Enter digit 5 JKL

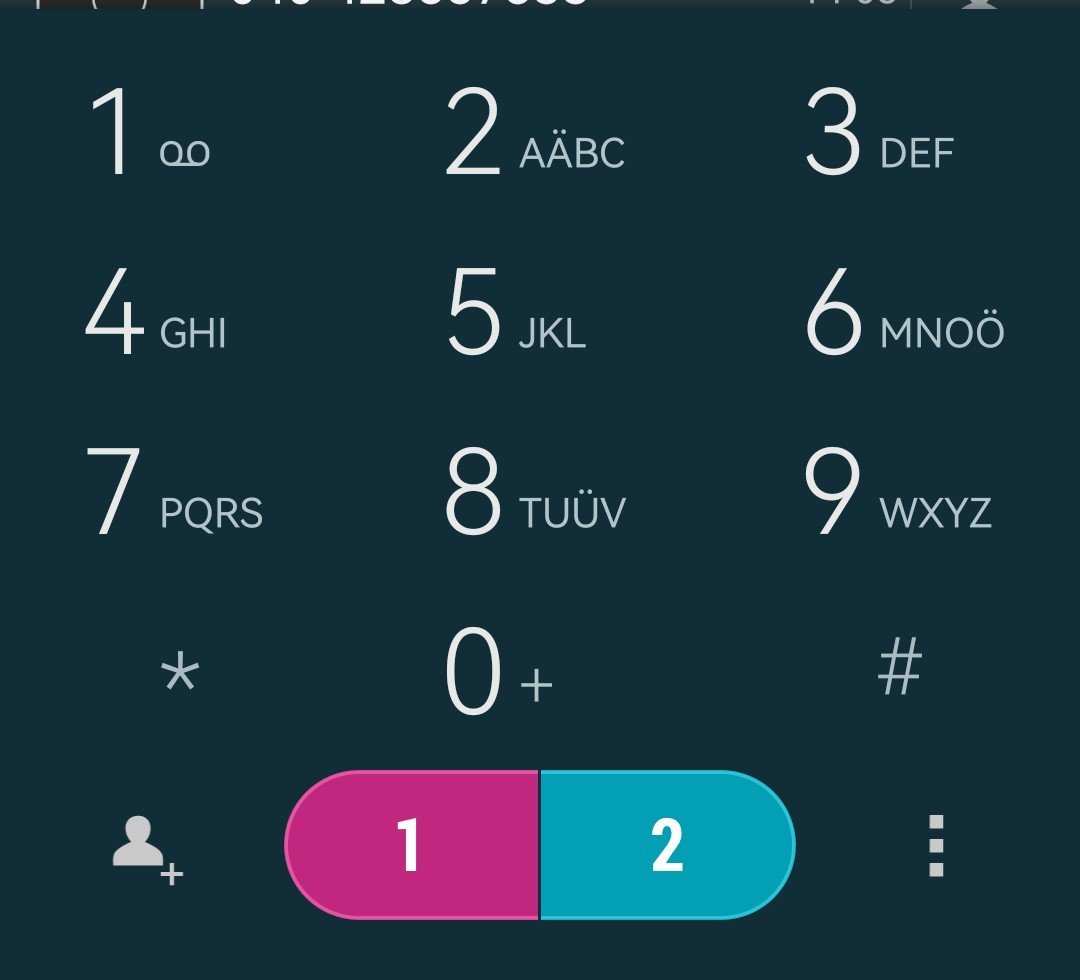pos(515,313)
